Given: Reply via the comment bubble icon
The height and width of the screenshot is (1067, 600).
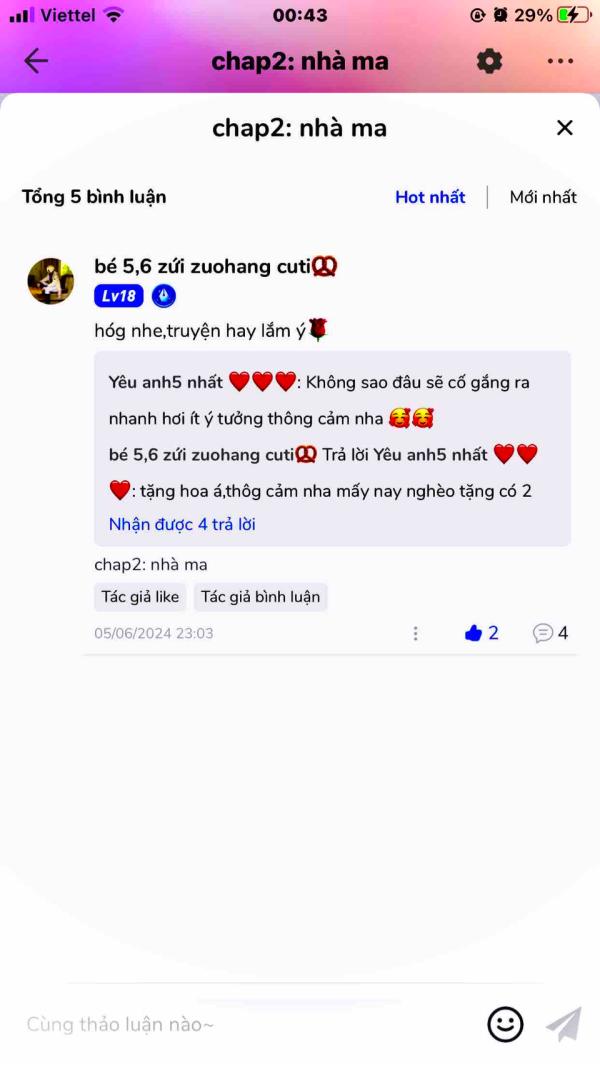Looking at the screenshot, I should (x=543, y=633).
